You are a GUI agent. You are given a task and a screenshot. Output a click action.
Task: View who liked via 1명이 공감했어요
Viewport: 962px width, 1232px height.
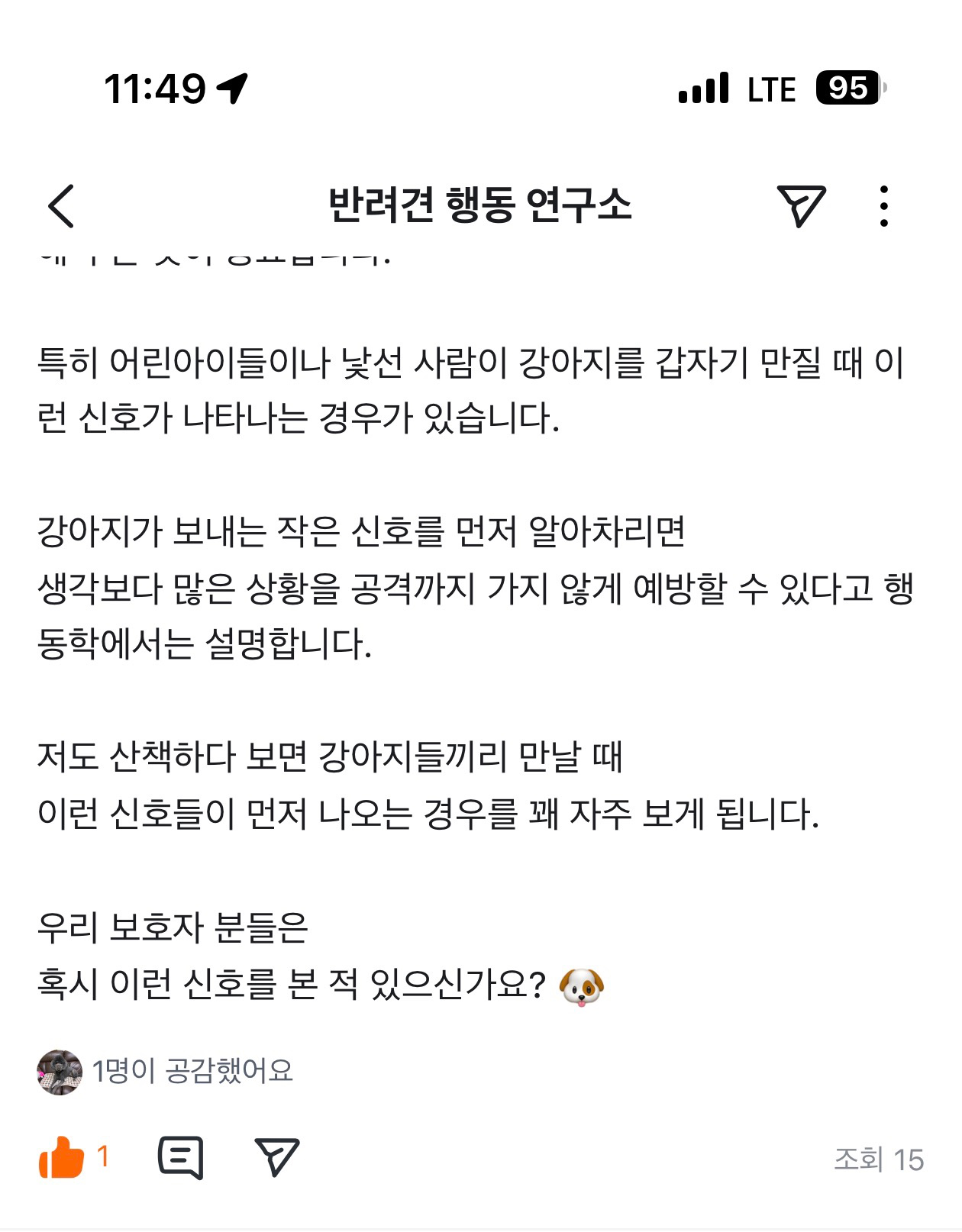191,1071
